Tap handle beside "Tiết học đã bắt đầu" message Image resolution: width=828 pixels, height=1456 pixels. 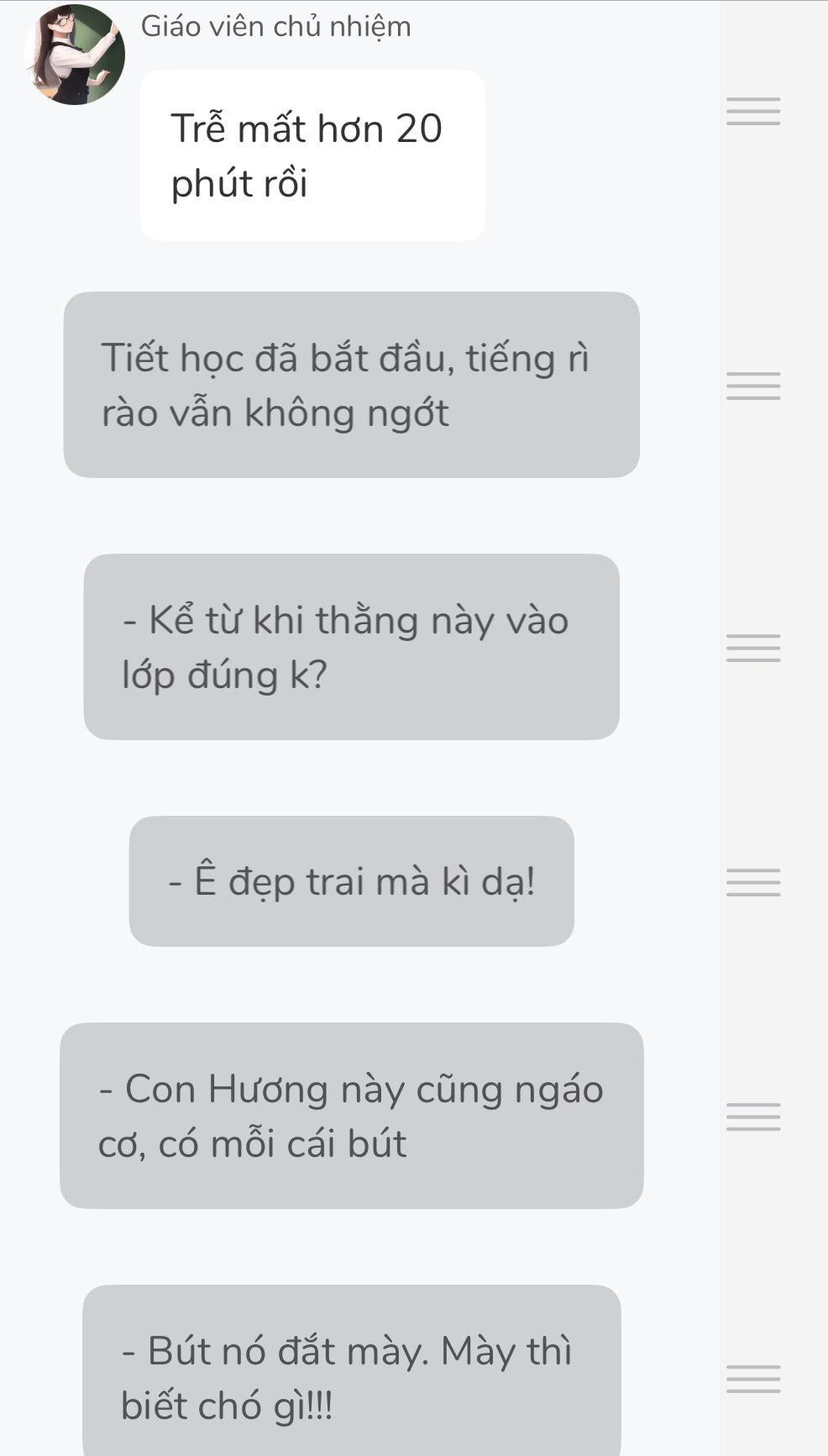pyautogui.click(x=753, y=386)
